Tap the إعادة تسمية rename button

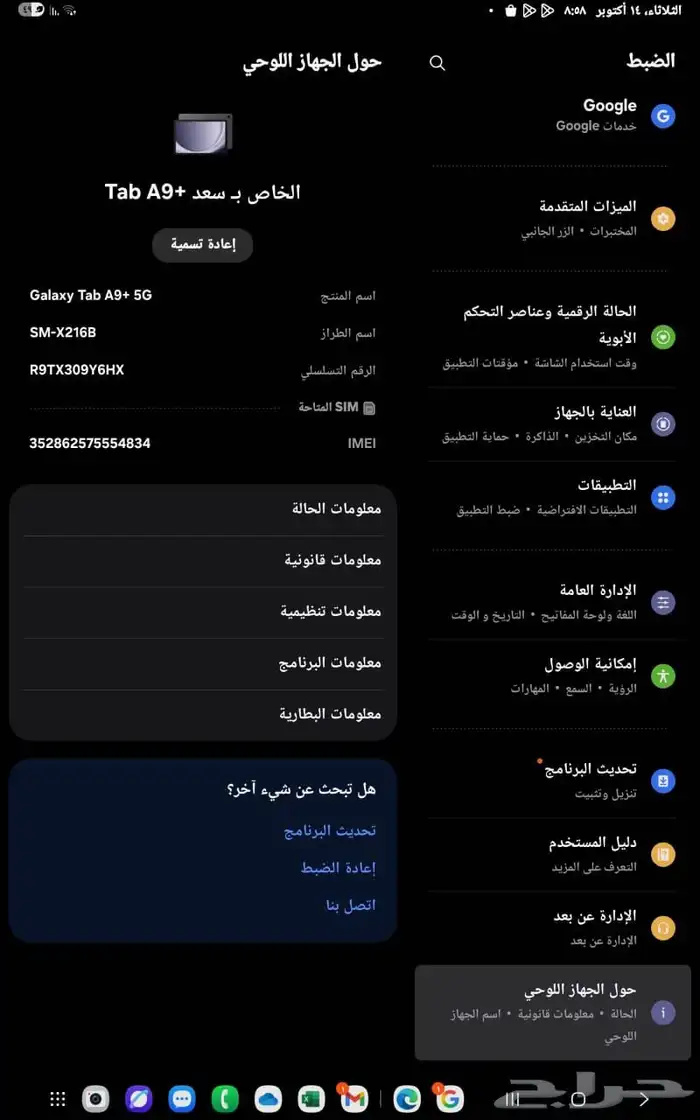203,245
